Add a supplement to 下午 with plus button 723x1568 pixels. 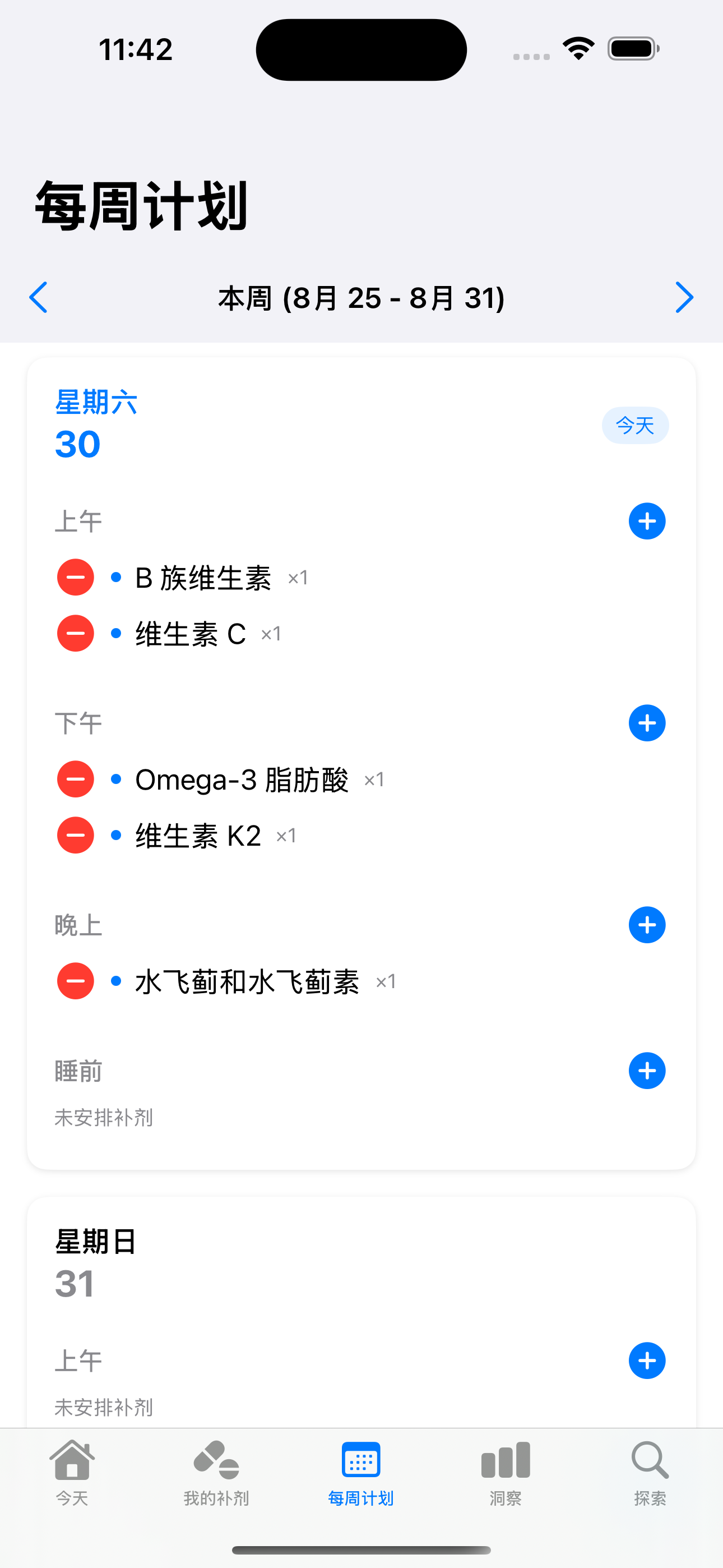tap(646, 723)
